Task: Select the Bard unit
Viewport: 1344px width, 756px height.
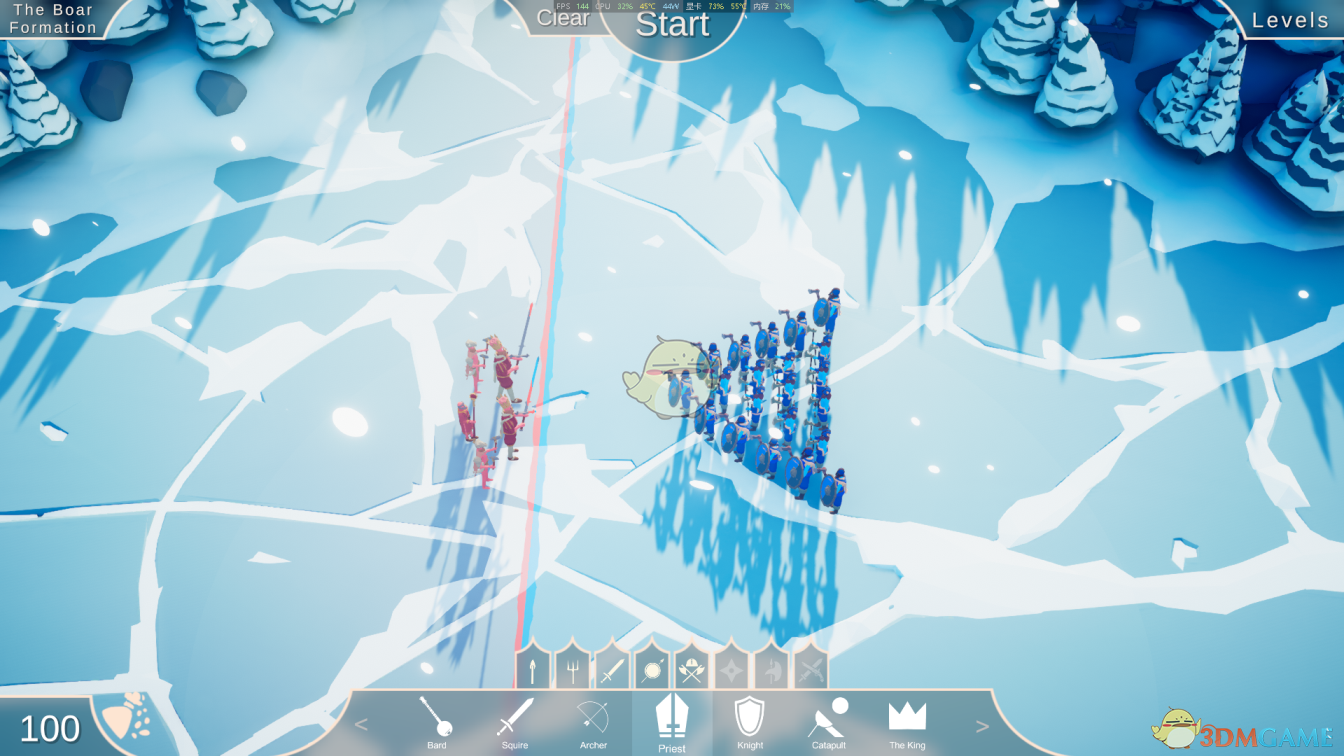Action: [437, 720]
